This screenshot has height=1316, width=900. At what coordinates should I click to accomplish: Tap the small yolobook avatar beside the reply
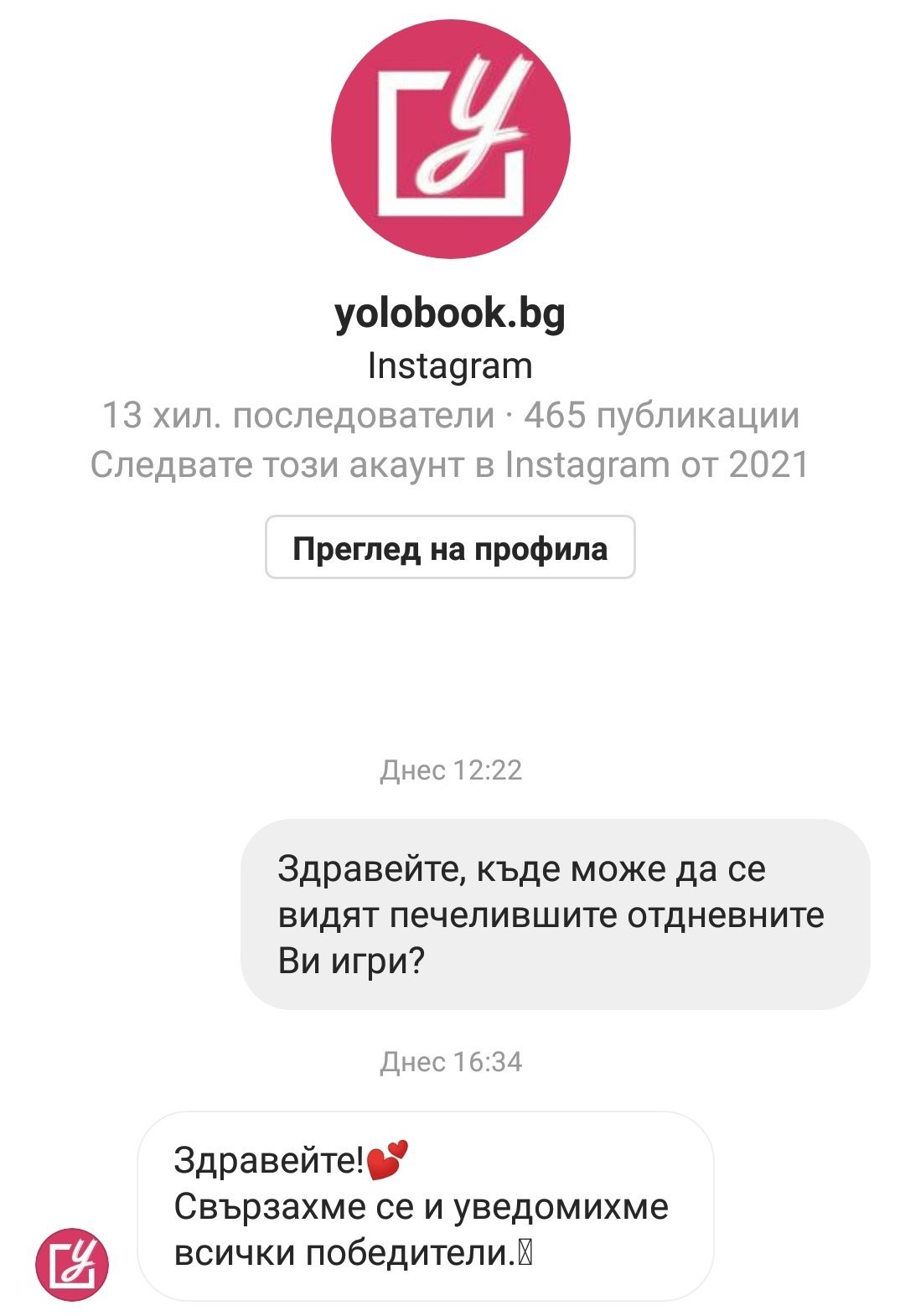[x=73, y=1263]
